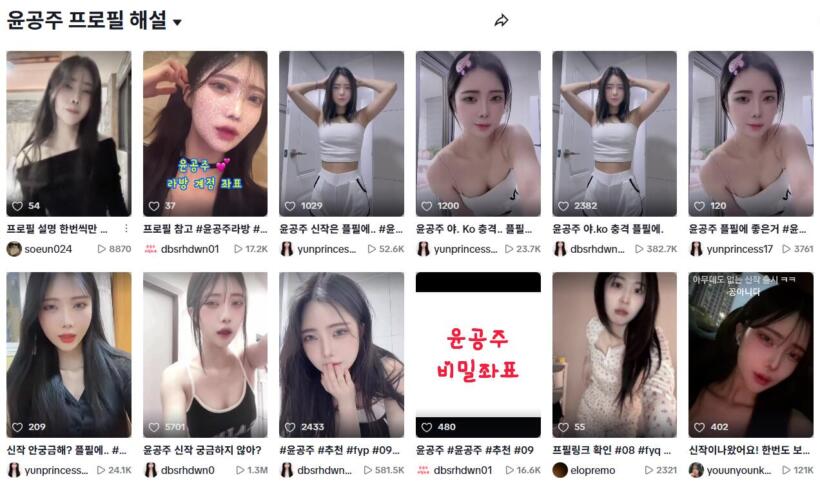Open the video with 2433 likes
The height and width of the screenshot is (492, 820).
[341, 354]
